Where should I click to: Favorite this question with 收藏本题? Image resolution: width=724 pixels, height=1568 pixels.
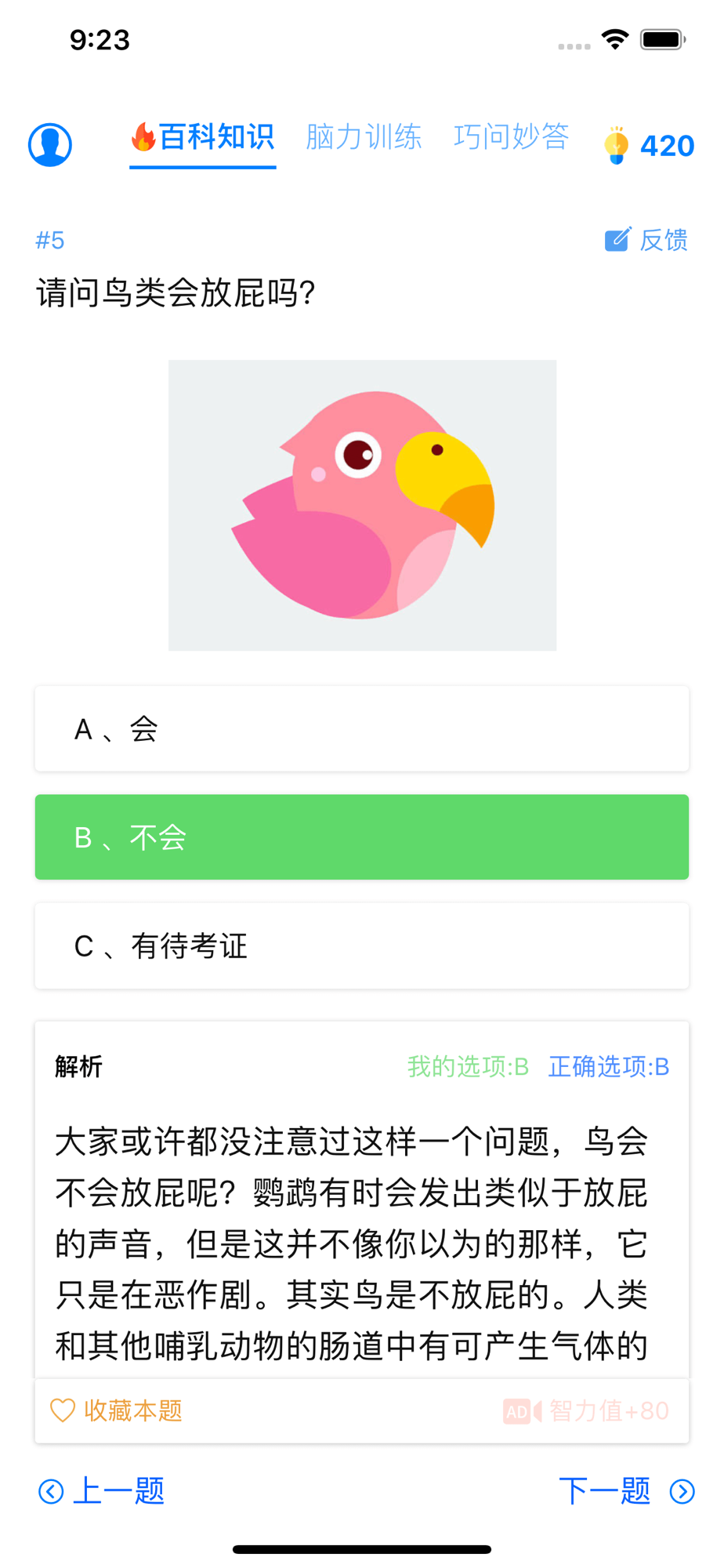[116, 1411]
